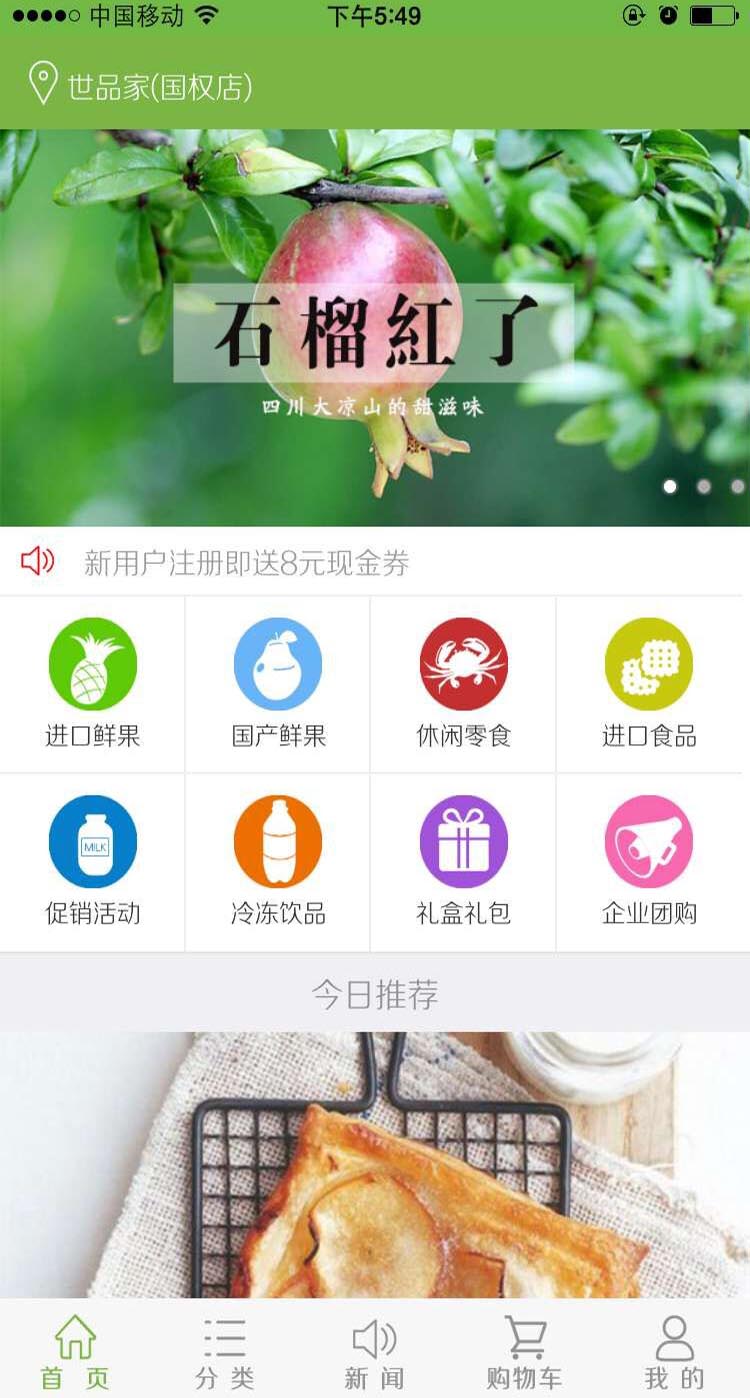Screen dimensions: 750x1398
Task: Open the 冷冻饮品 category
Action: point(278,861)
